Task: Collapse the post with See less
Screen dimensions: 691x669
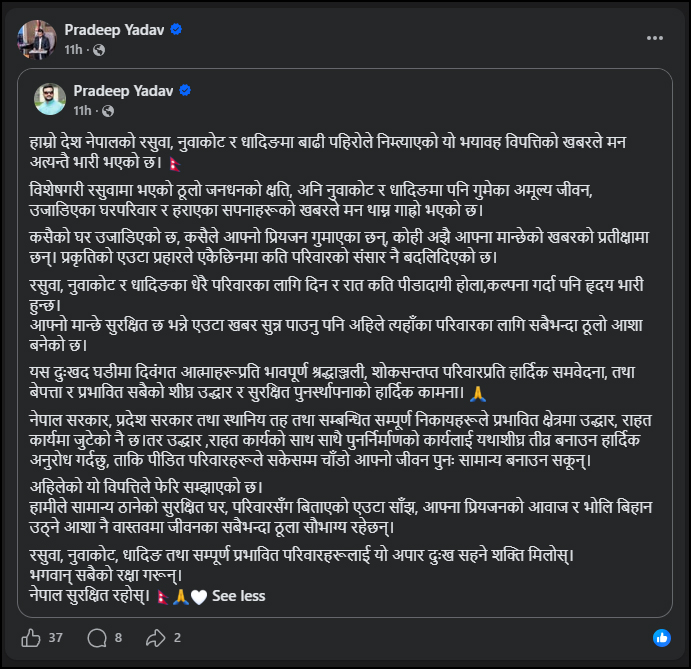Action: [x=238, y=596]
